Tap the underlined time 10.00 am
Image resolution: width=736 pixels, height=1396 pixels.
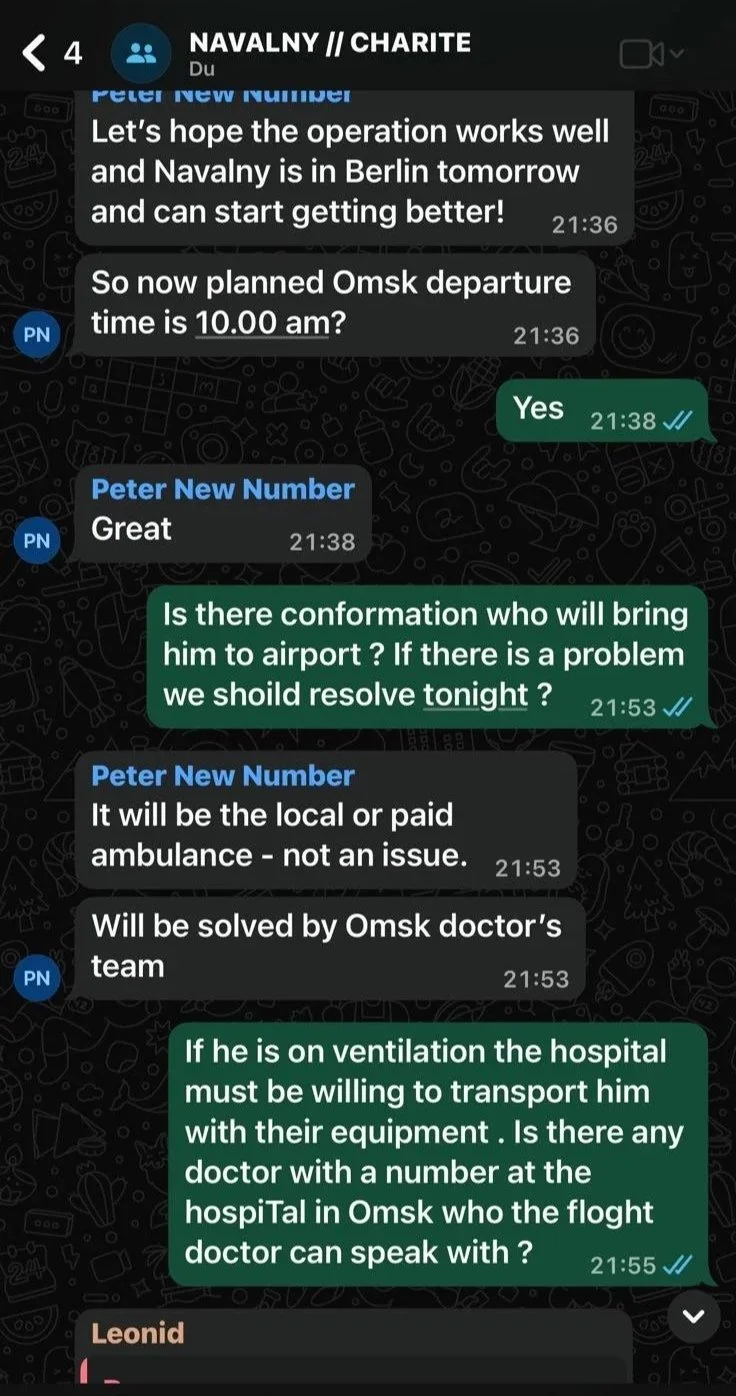tap(262, 323)
